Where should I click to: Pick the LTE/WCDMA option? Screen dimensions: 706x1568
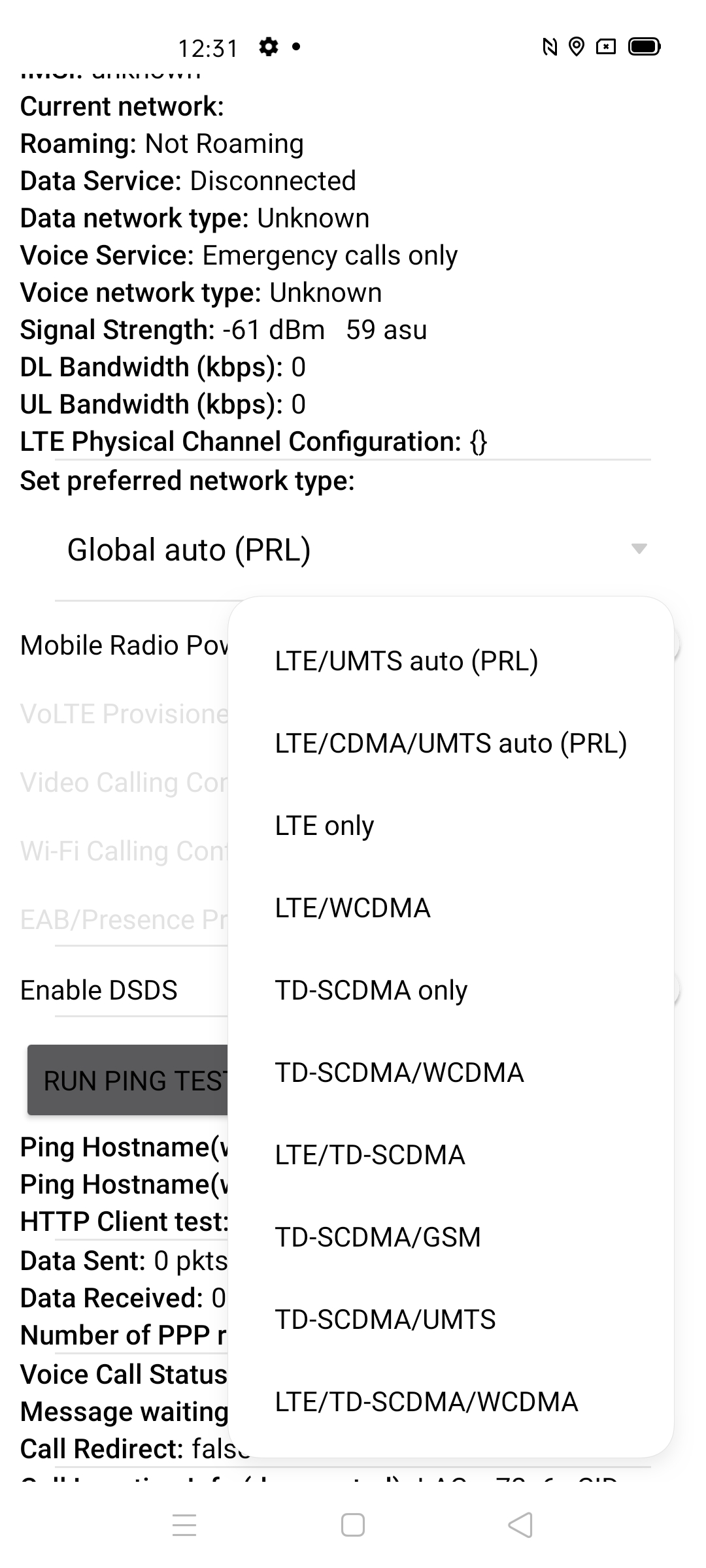pos(451,908)
